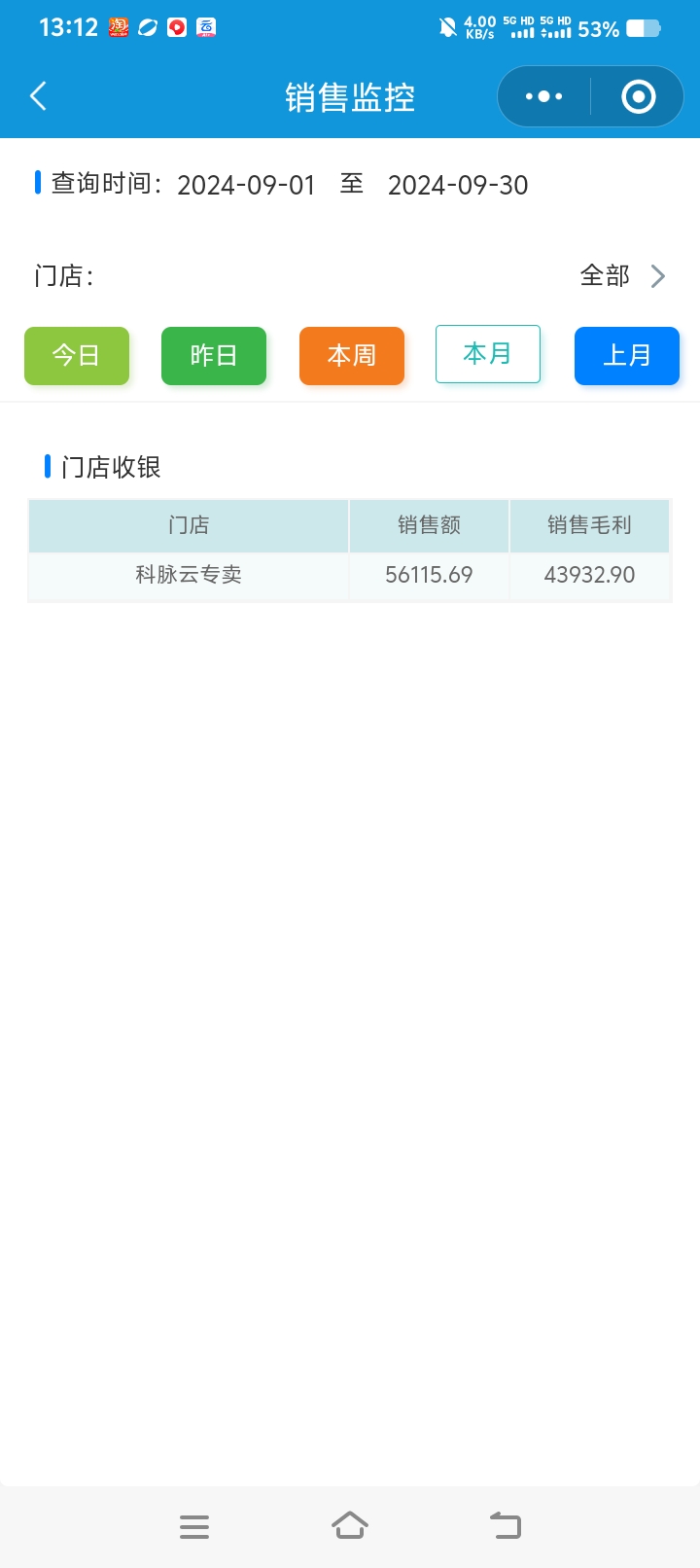Viewport: 700px width, 1568px height.
Task: Select the 昨日 quick filter
Action: tap(214, 356)
